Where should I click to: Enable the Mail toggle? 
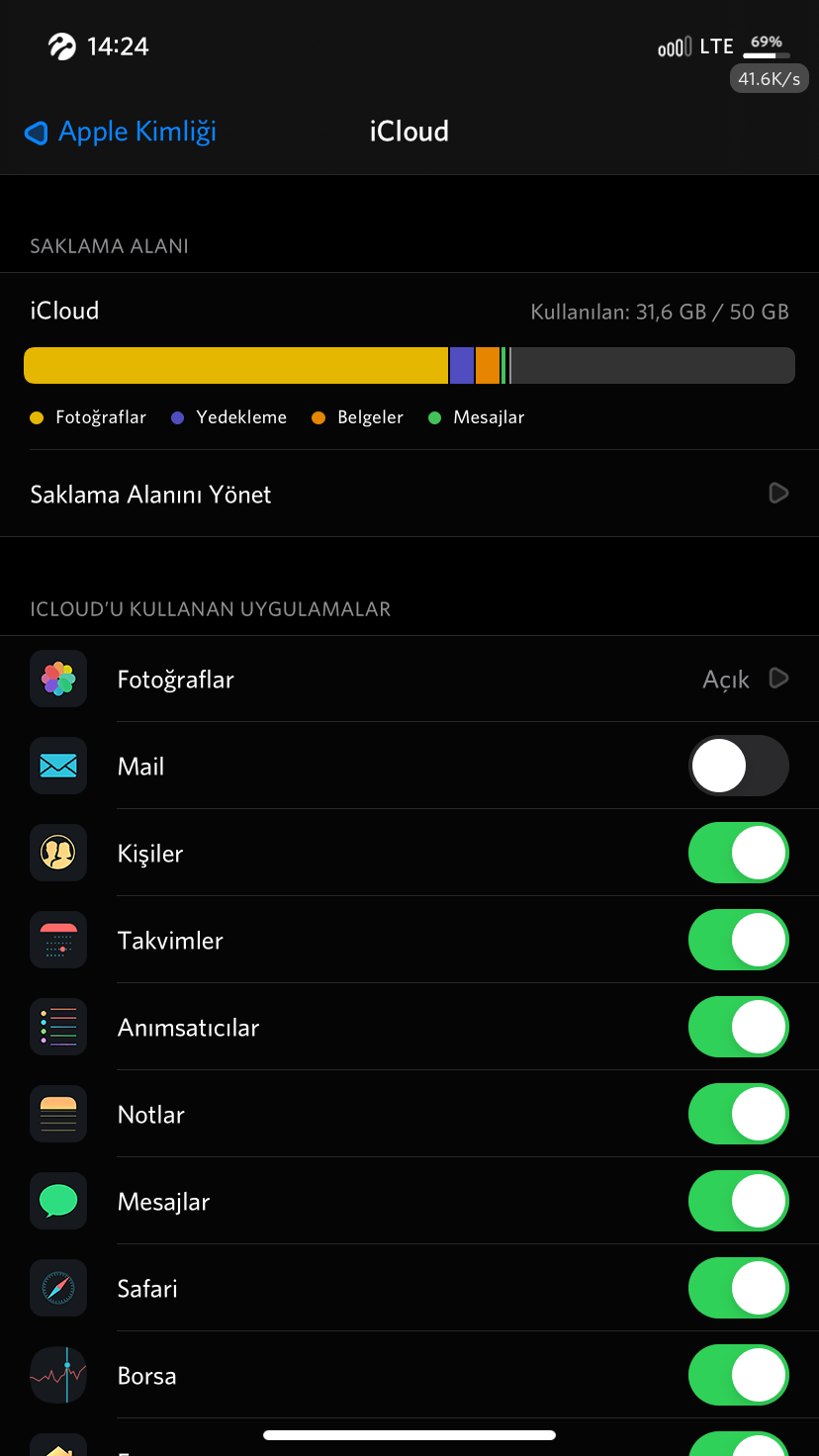[x=738, y=767]
